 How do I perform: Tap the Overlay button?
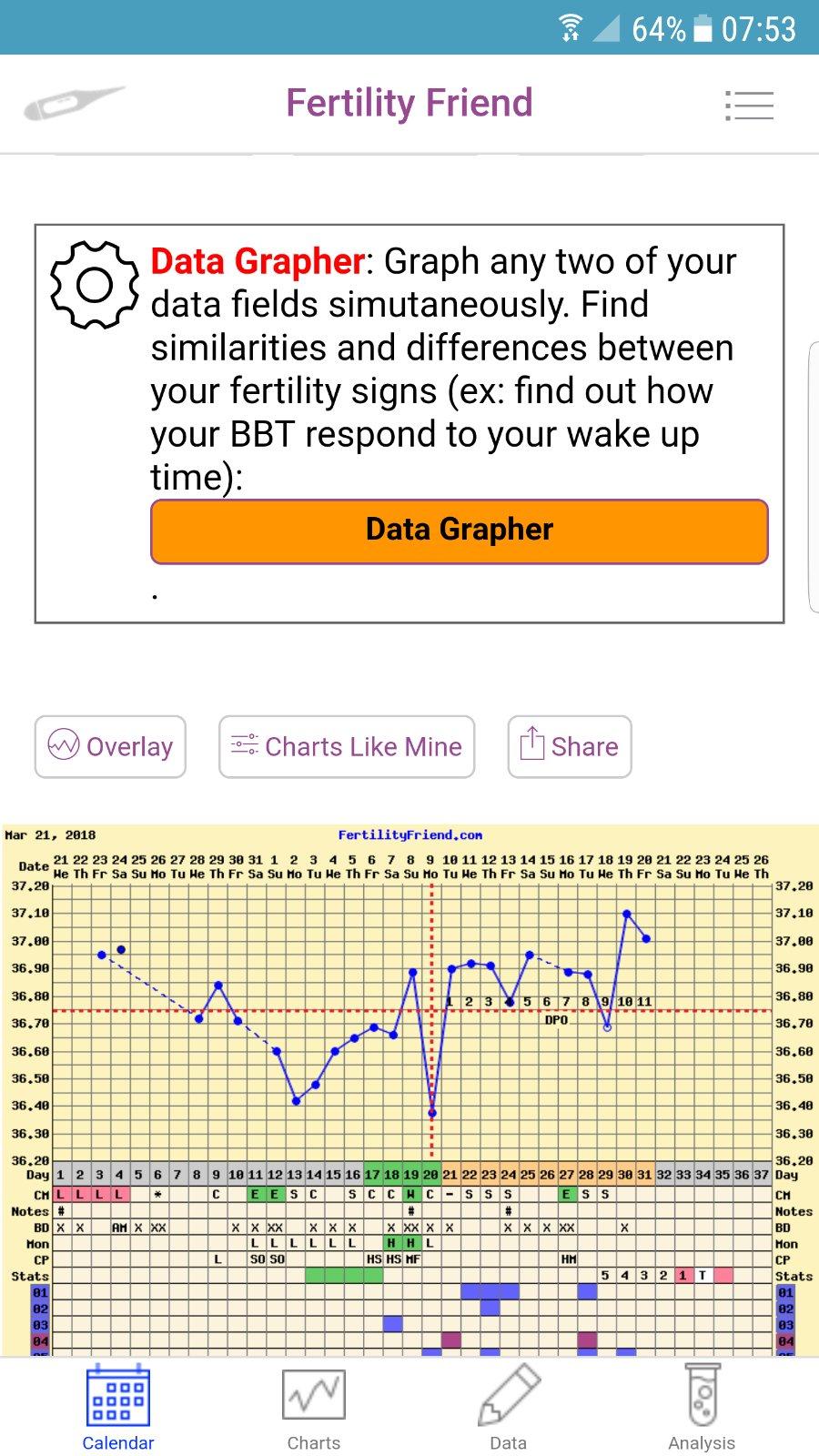[110, 747]
